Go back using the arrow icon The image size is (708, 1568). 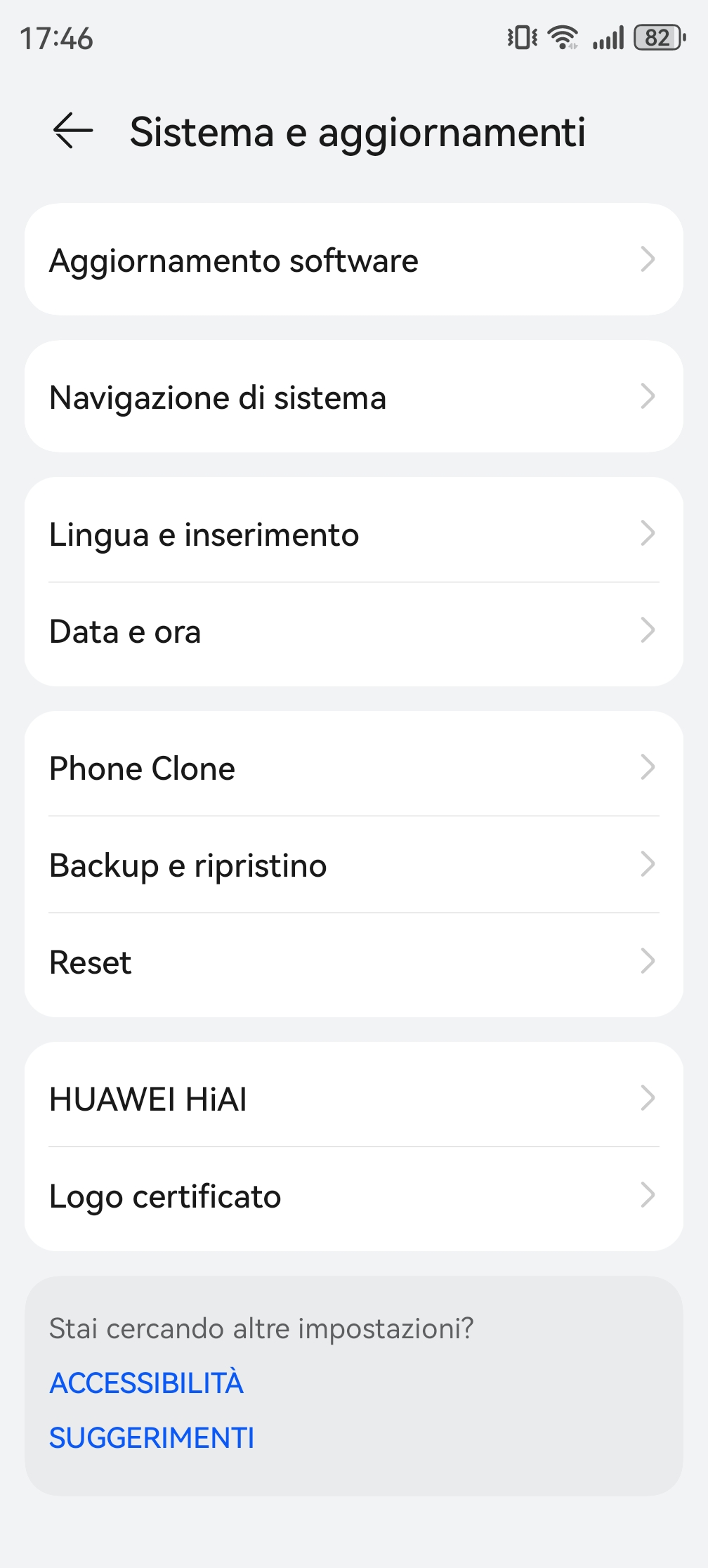73,131
